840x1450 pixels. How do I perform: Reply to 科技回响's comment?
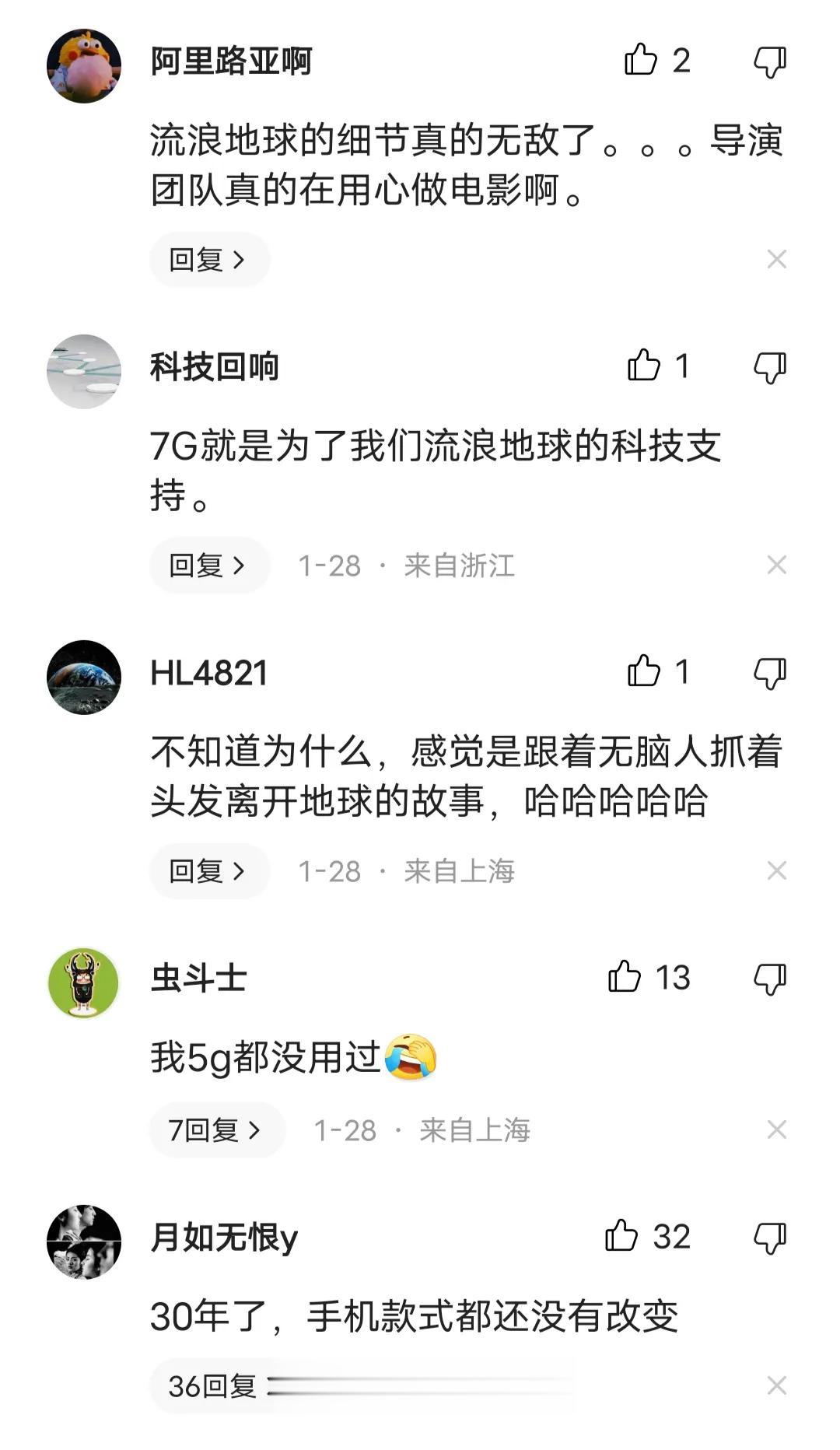pyautogui.click(x=208, y=565)
